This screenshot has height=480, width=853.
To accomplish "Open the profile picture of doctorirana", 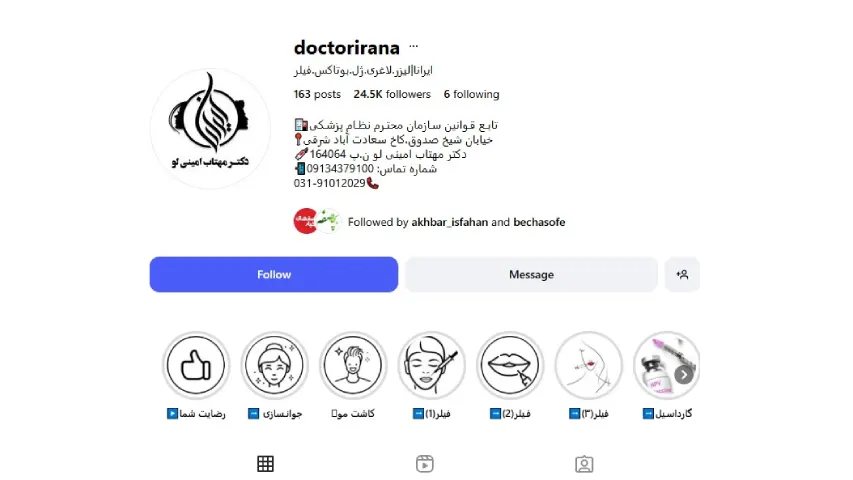I will click(x=210, y=130).
